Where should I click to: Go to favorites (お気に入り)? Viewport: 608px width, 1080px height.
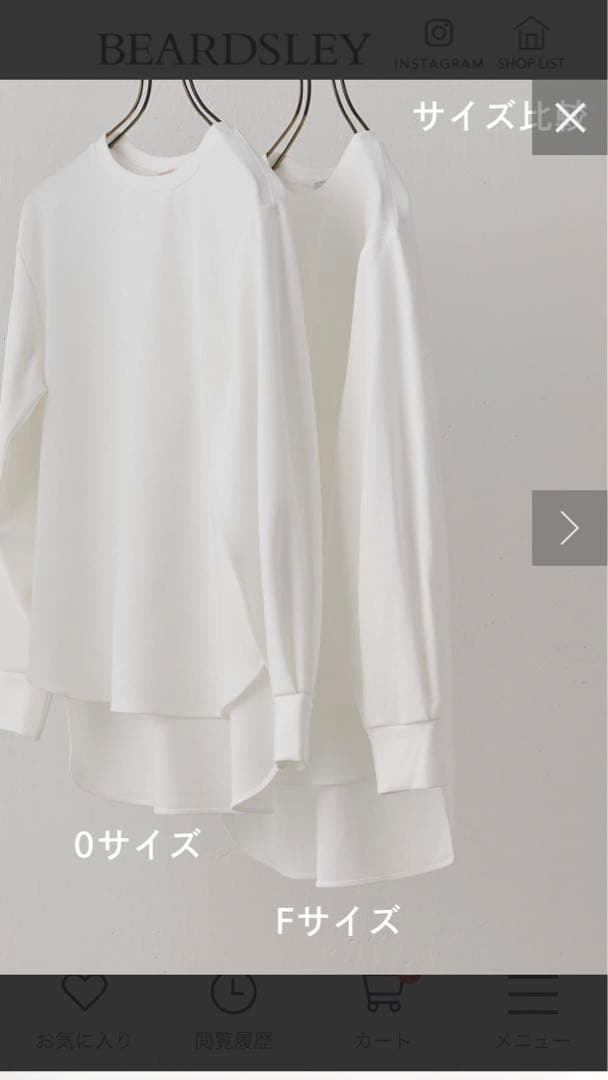click(84, 1009)
